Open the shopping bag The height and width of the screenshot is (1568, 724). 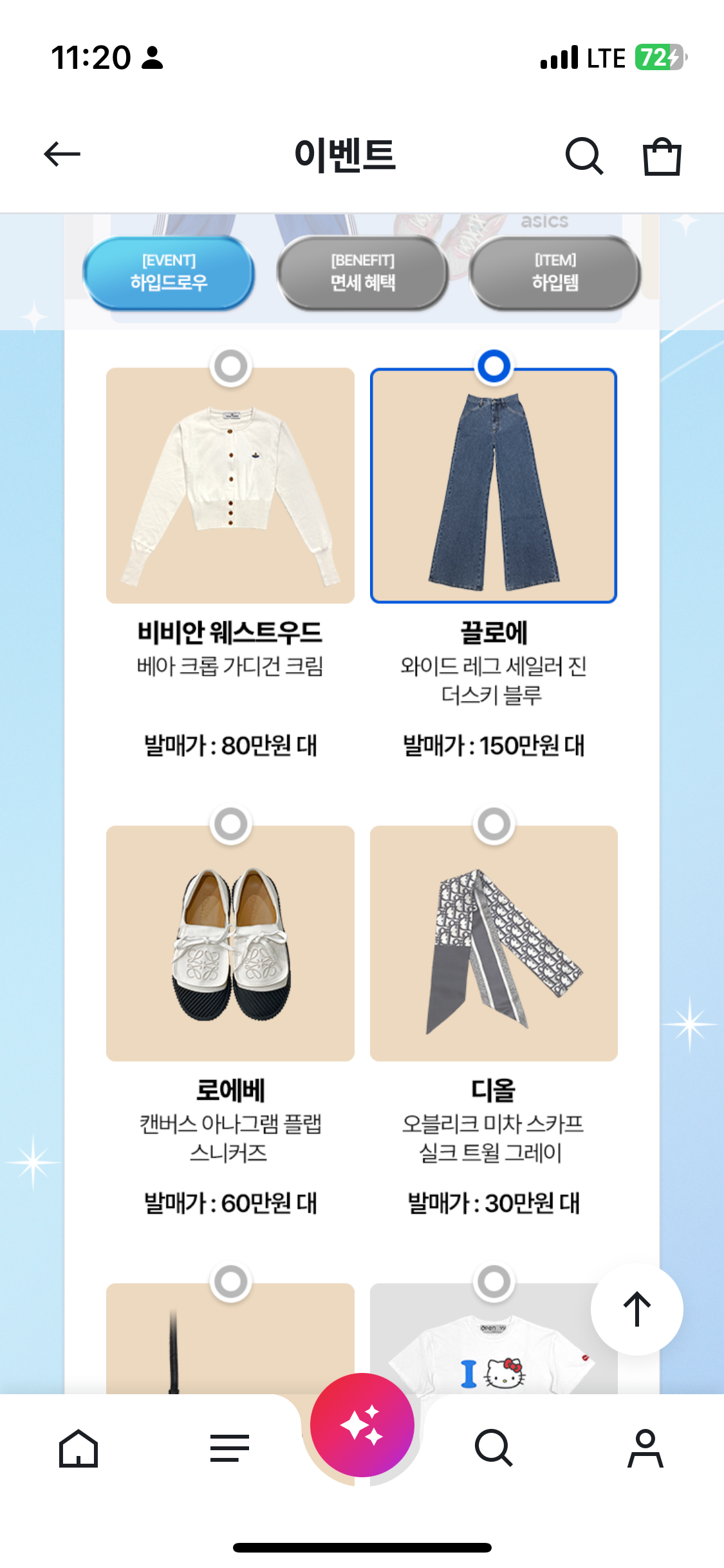(x=662, y=156)
